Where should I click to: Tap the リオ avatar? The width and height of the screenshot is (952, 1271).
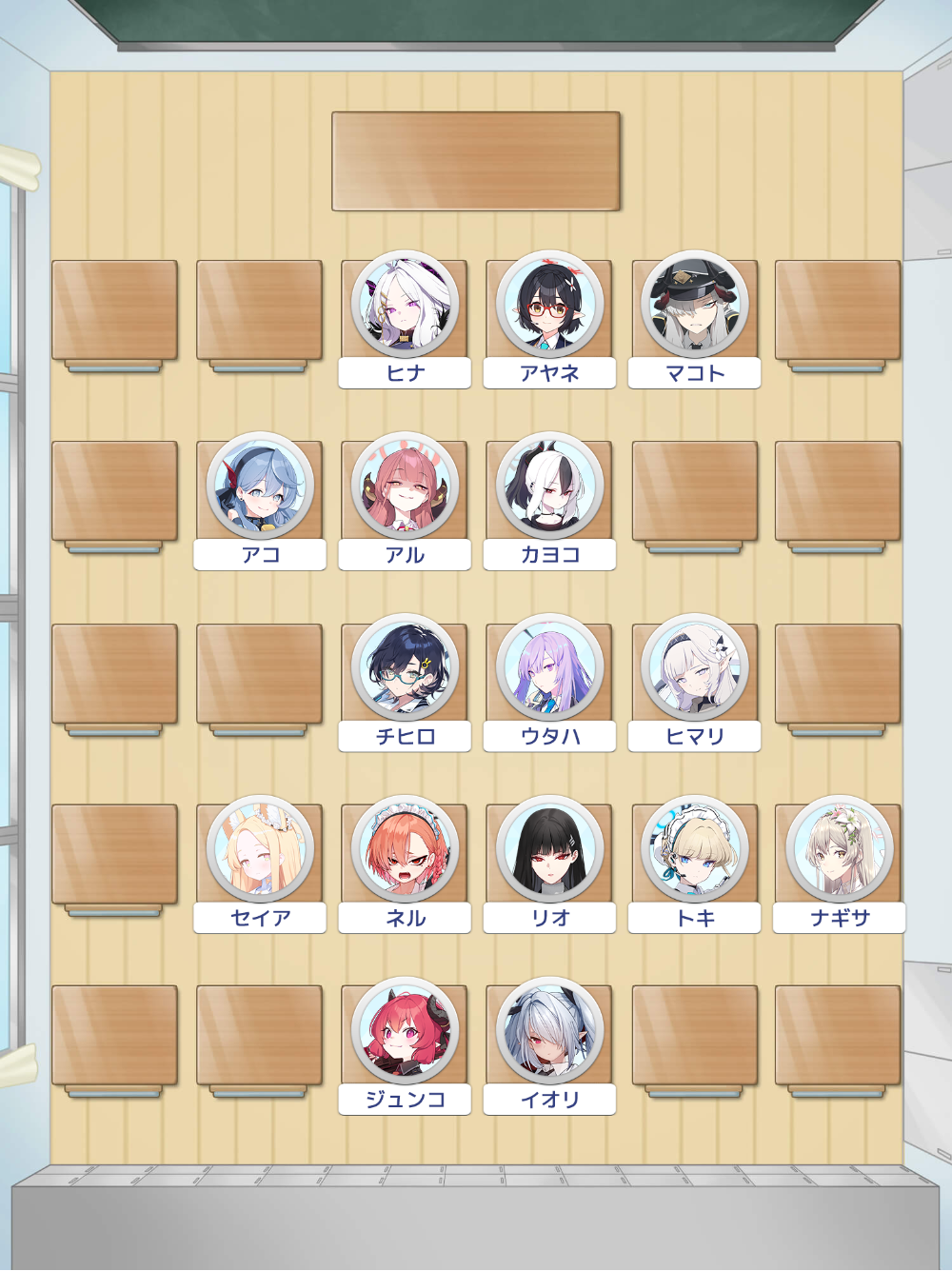point(549,850)
